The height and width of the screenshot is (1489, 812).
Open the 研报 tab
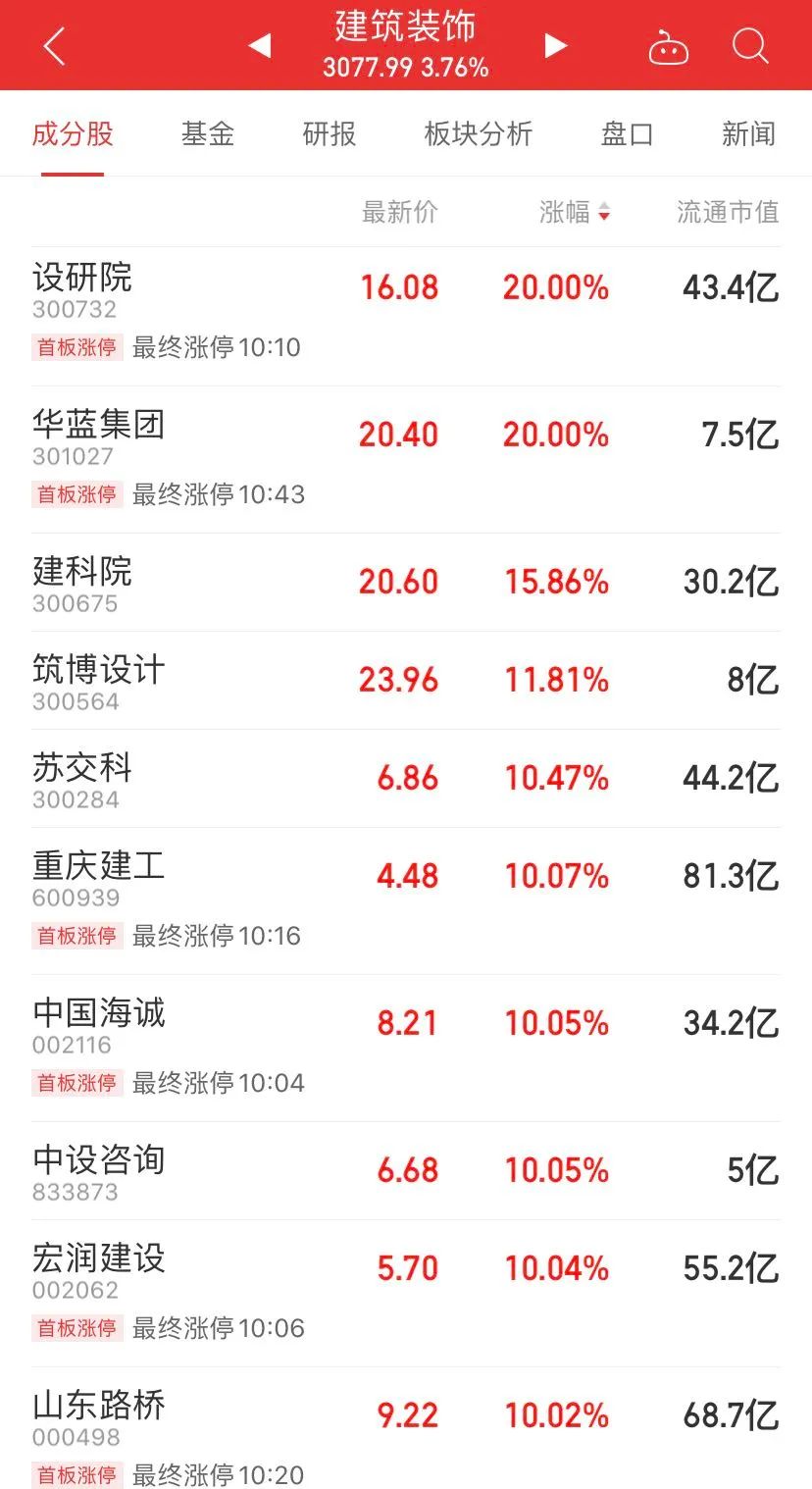click(330, 134)
